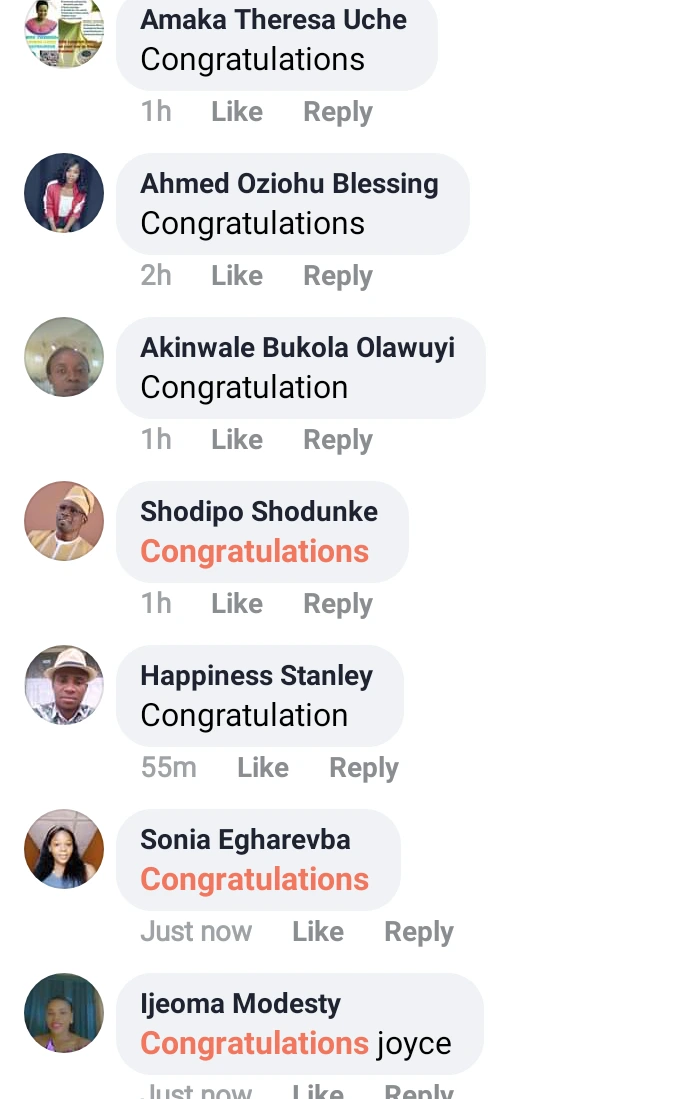Image resolution: width=696 pixels, height=1099 pixels.
Task: Like Ahmed Oziohu Blessing's comment
Action: [237, 276]
